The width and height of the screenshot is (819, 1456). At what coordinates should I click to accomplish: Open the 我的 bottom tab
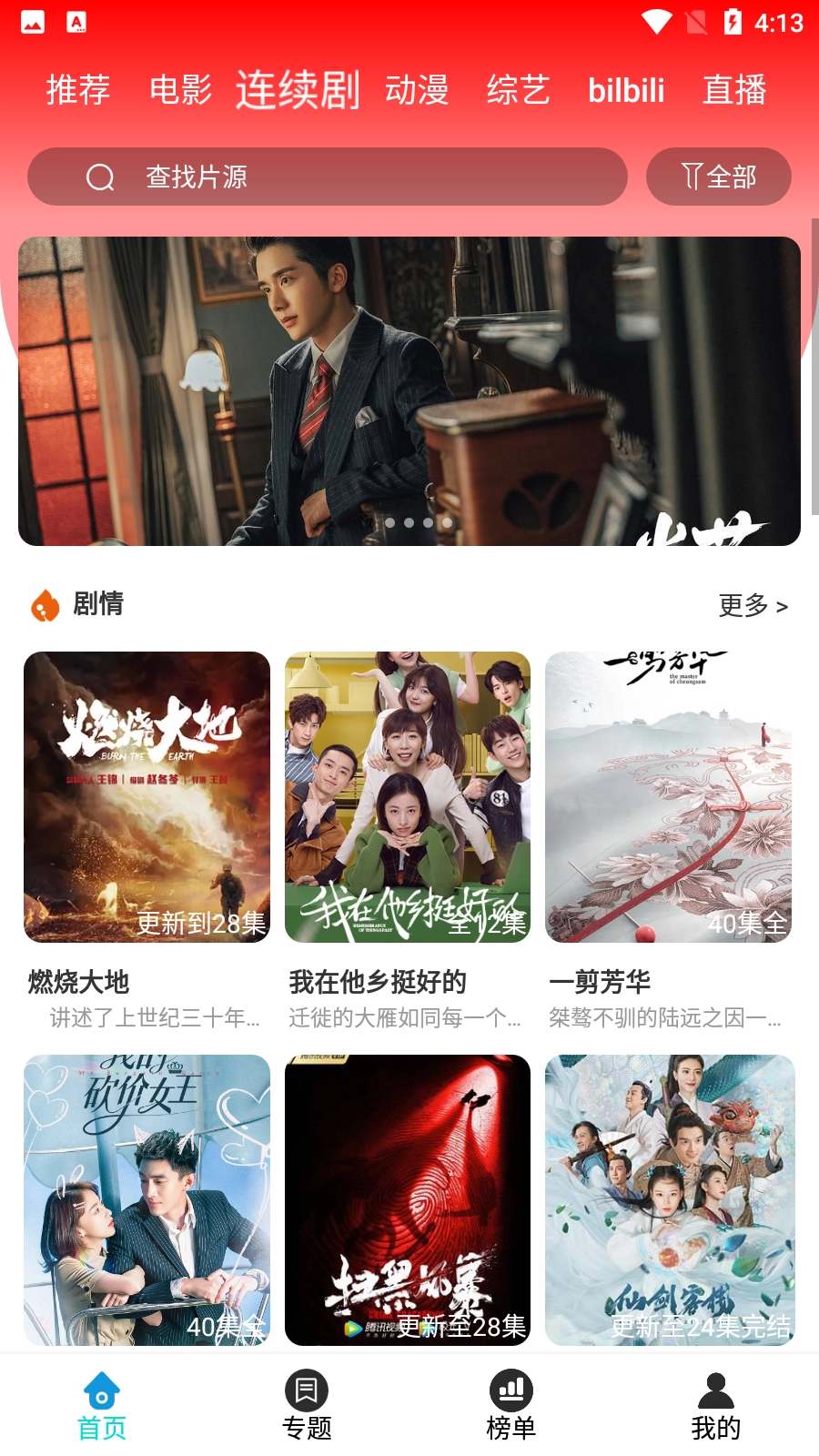[x=716, y=1406]
